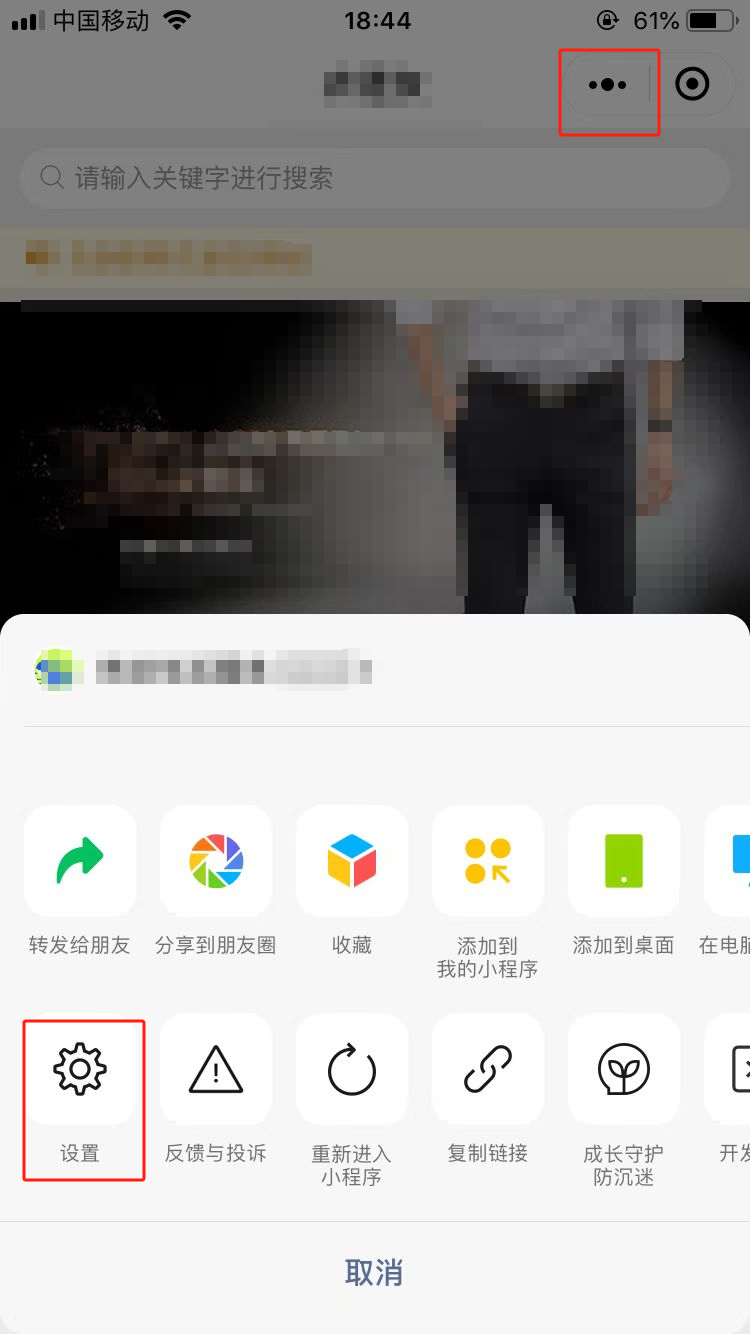This screenshot has height=1334, width=750.
Task: Close the mini program via the circle icon
Action: coord(692,85)
